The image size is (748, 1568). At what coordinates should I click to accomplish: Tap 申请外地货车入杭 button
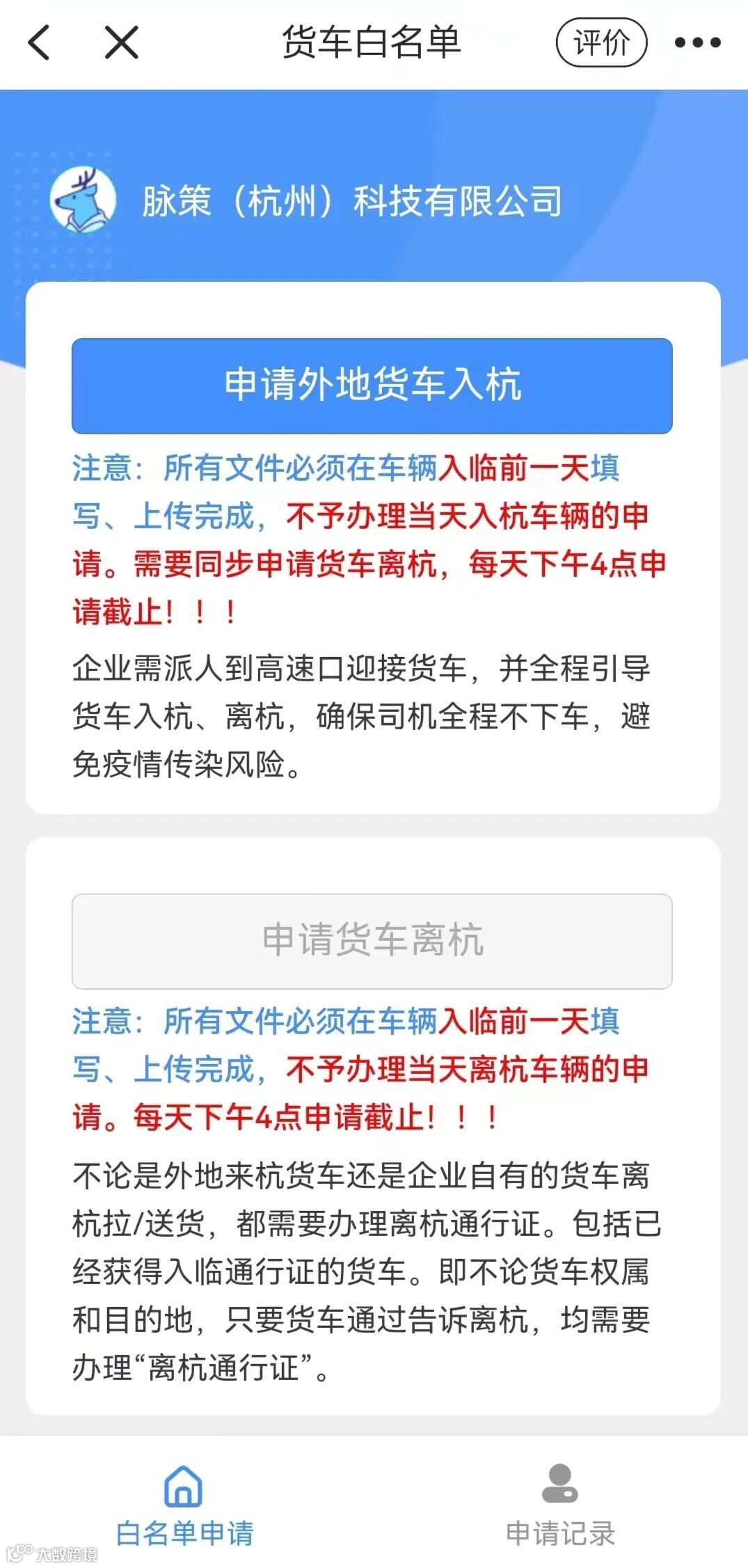372,386
